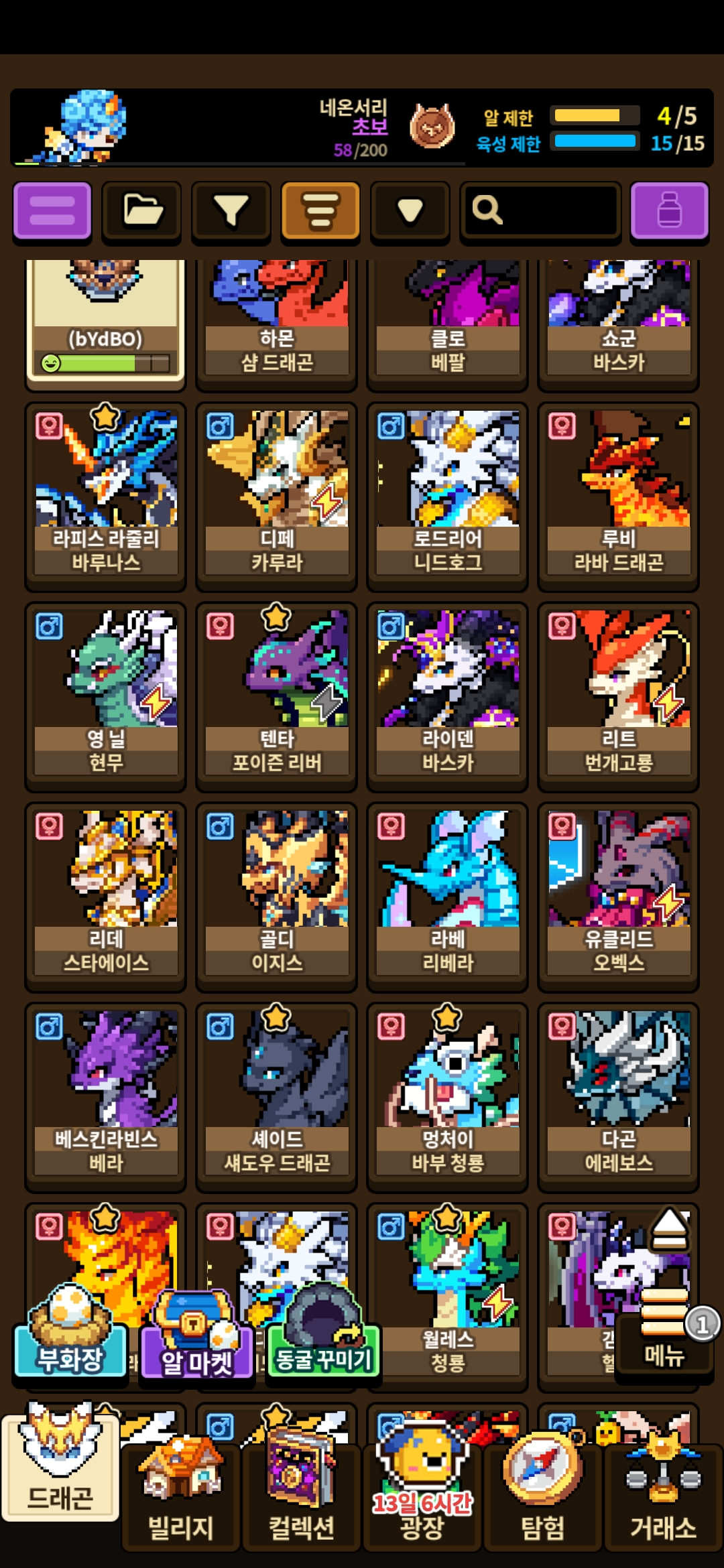The image size is (724, 1568).
Task: Tap the highlighted sort order button
Action: tap(320, 210)
